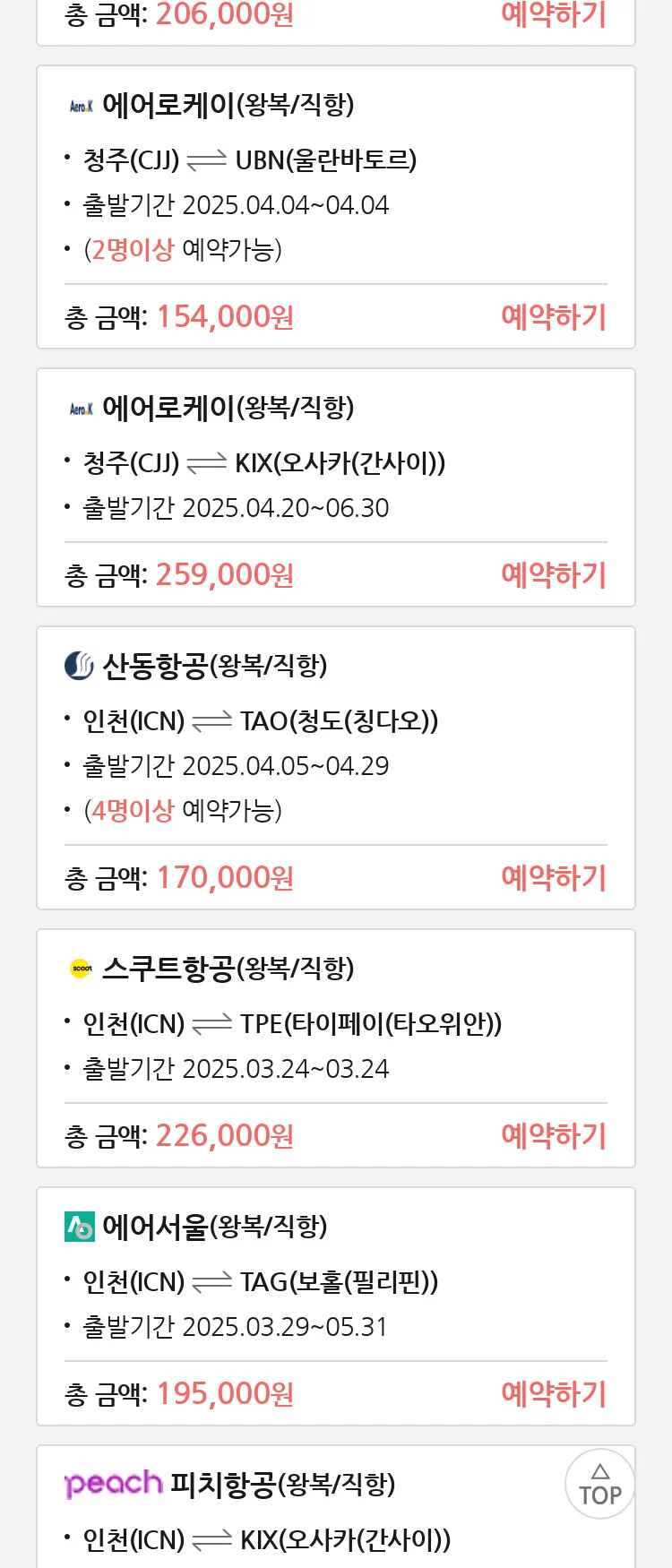This screenshot has height=1568, width=672.
Task: Jump back to top with TOP button
Action: 599,1485
